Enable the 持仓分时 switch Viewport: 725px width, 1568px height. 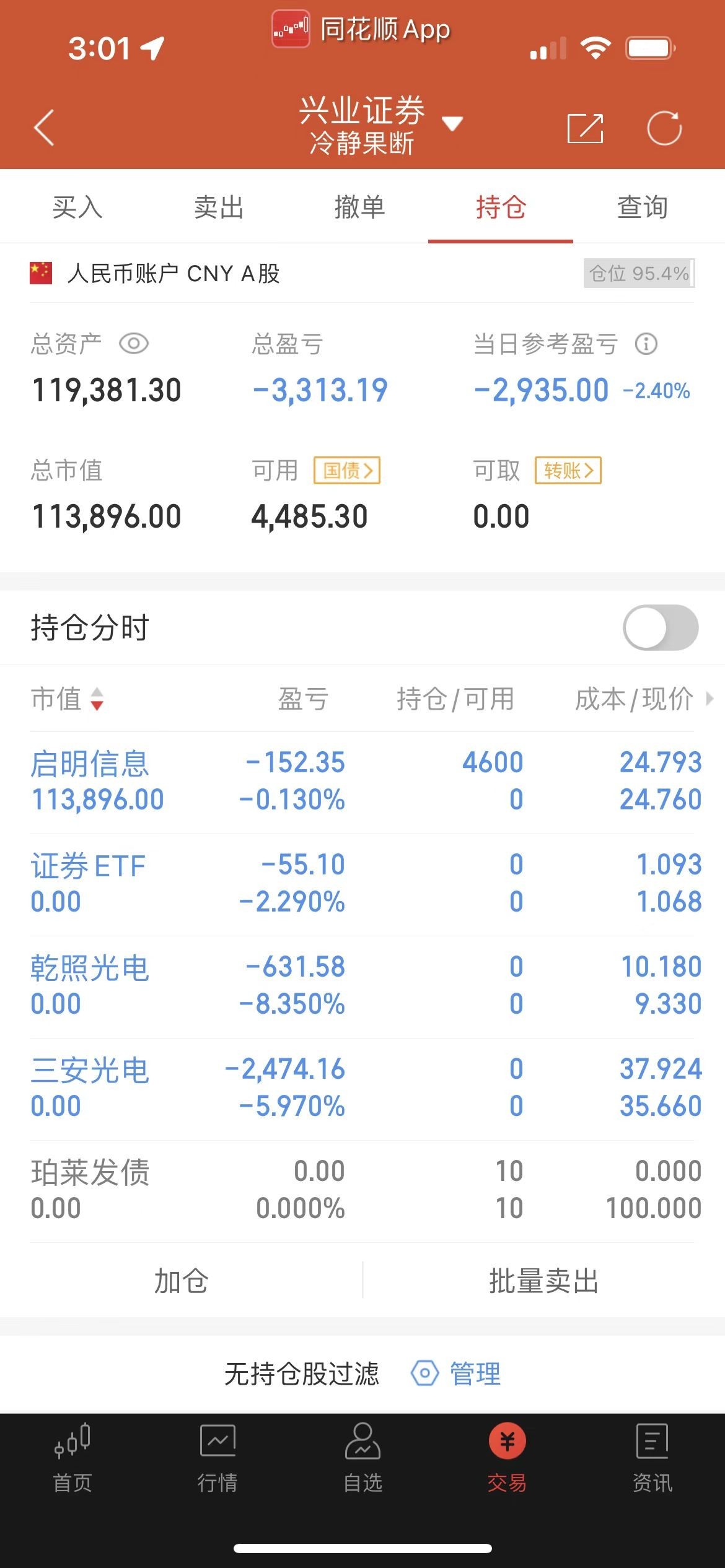coord(661,627)
